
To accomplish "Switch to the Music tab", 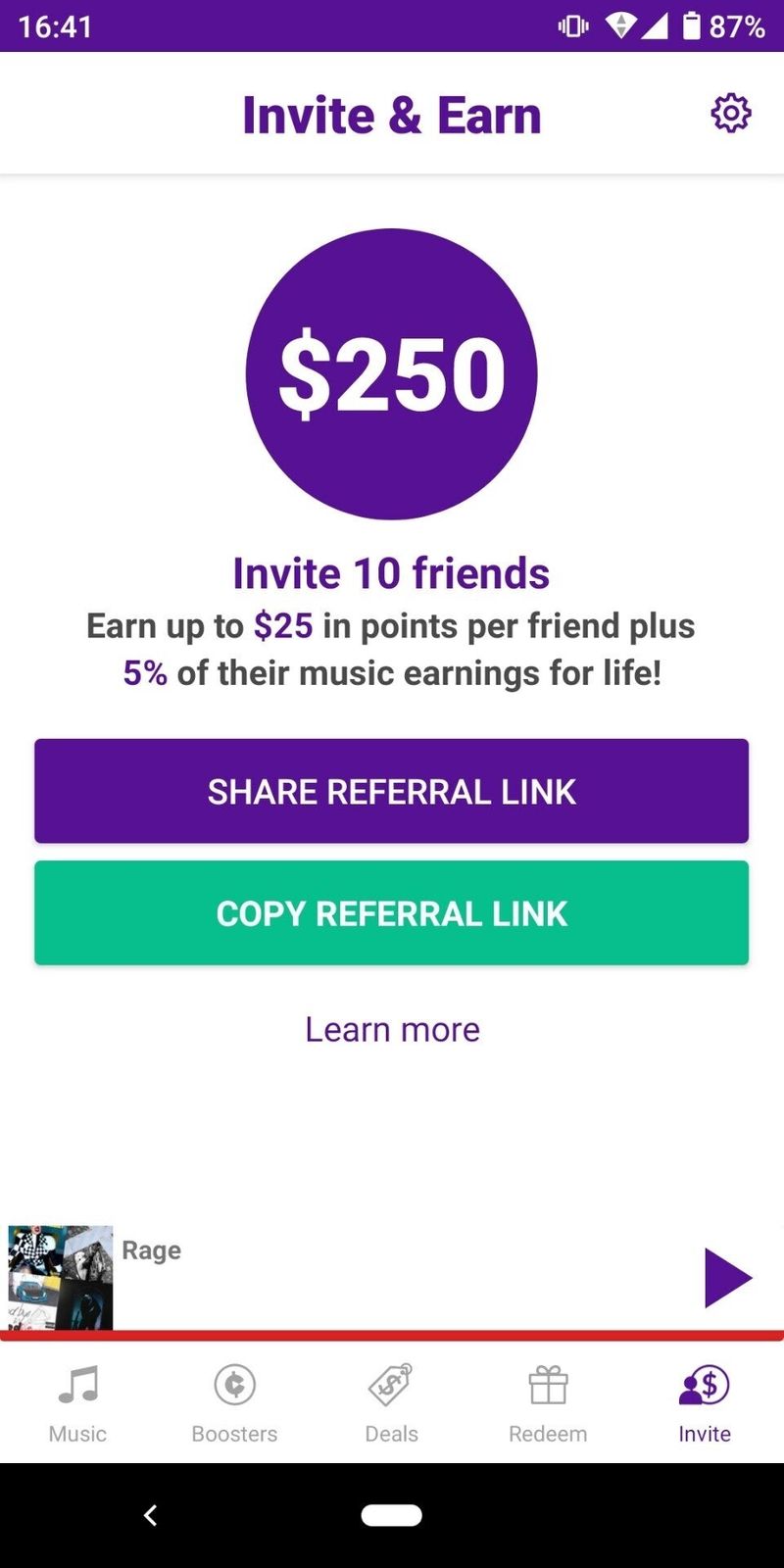I will [x=77, y=1403].
